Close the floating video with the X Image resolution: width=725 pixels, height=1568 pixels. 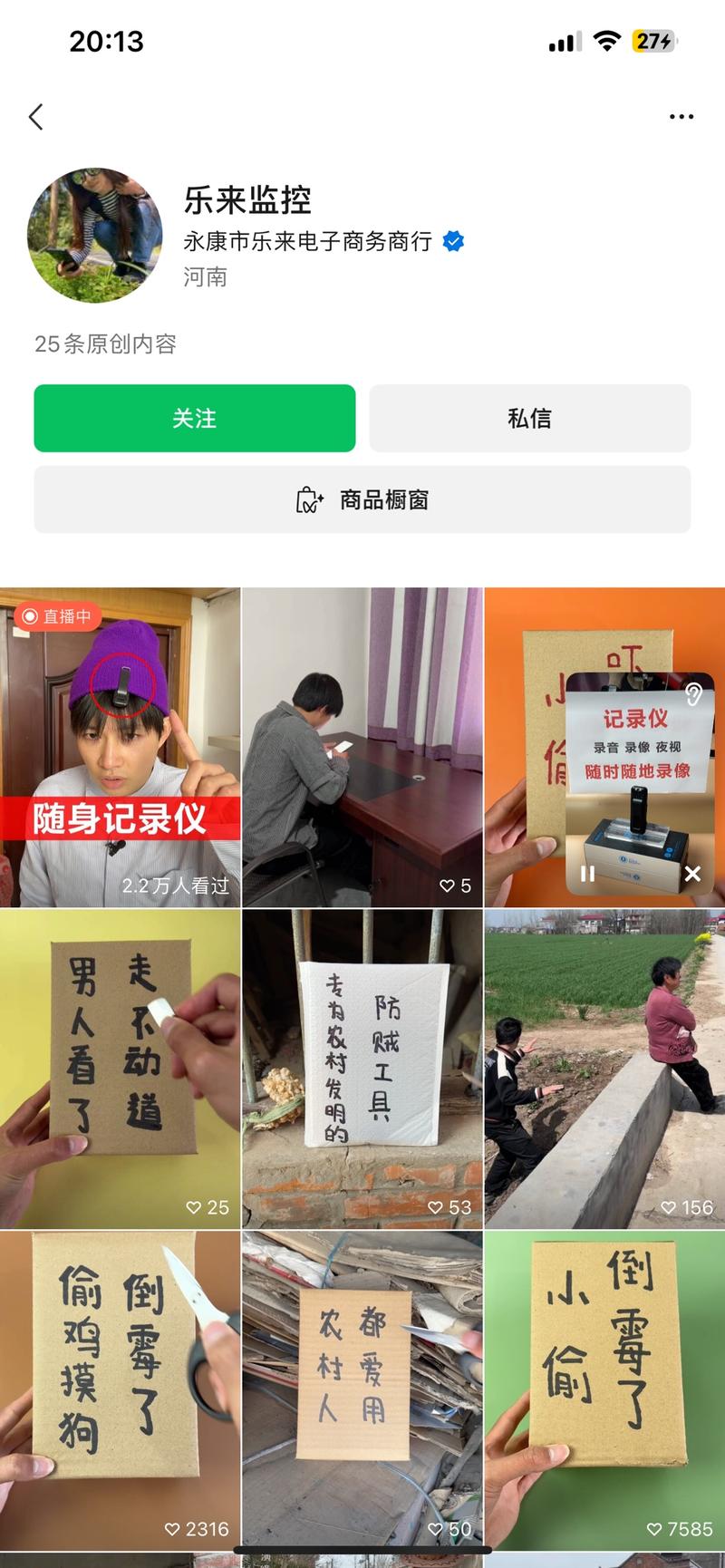click(691, 872)
